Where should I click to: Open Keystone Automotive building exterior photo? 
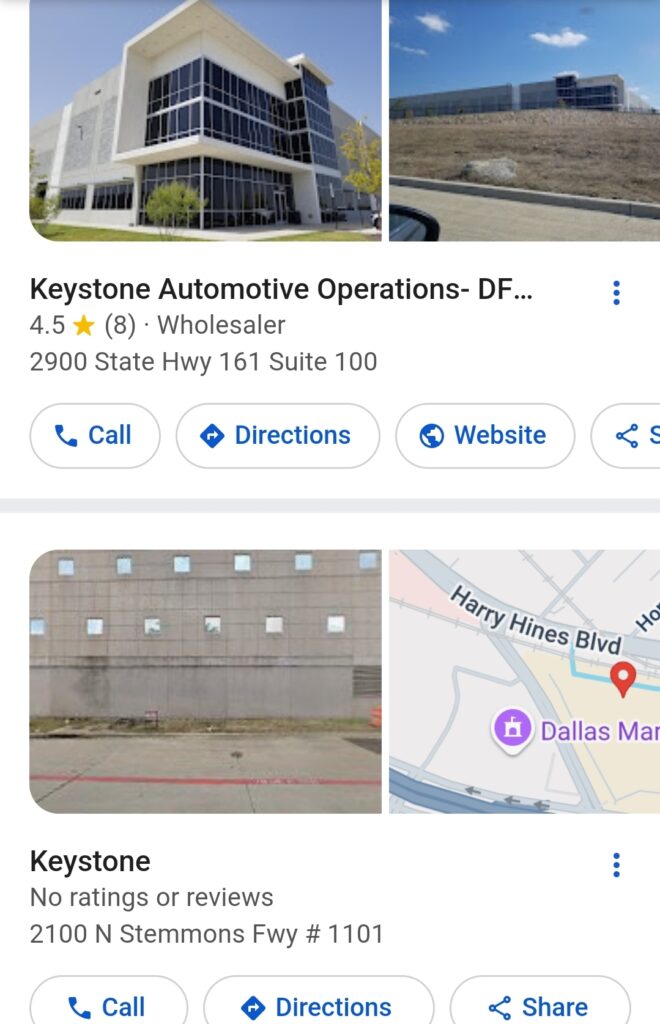point(205,120)
